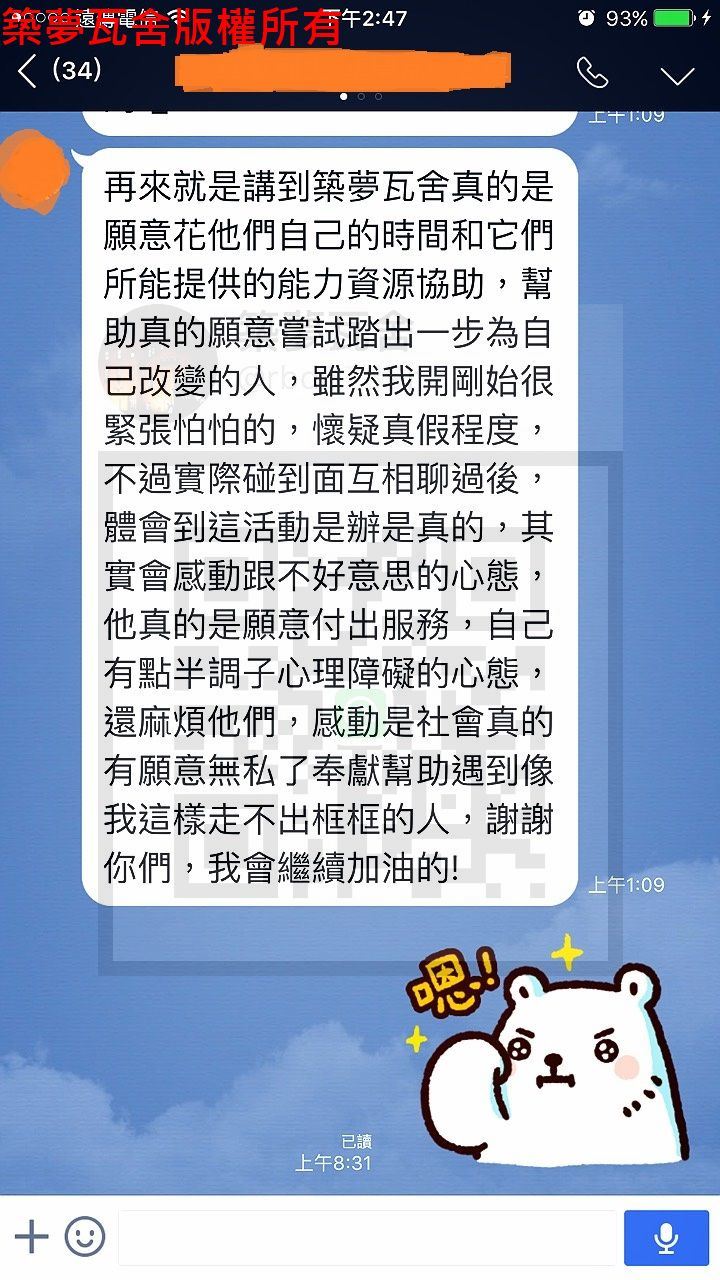This screenshot has height=1280, width=720.
Task: Record a voice message with microphone
Action: point(666,1238)
